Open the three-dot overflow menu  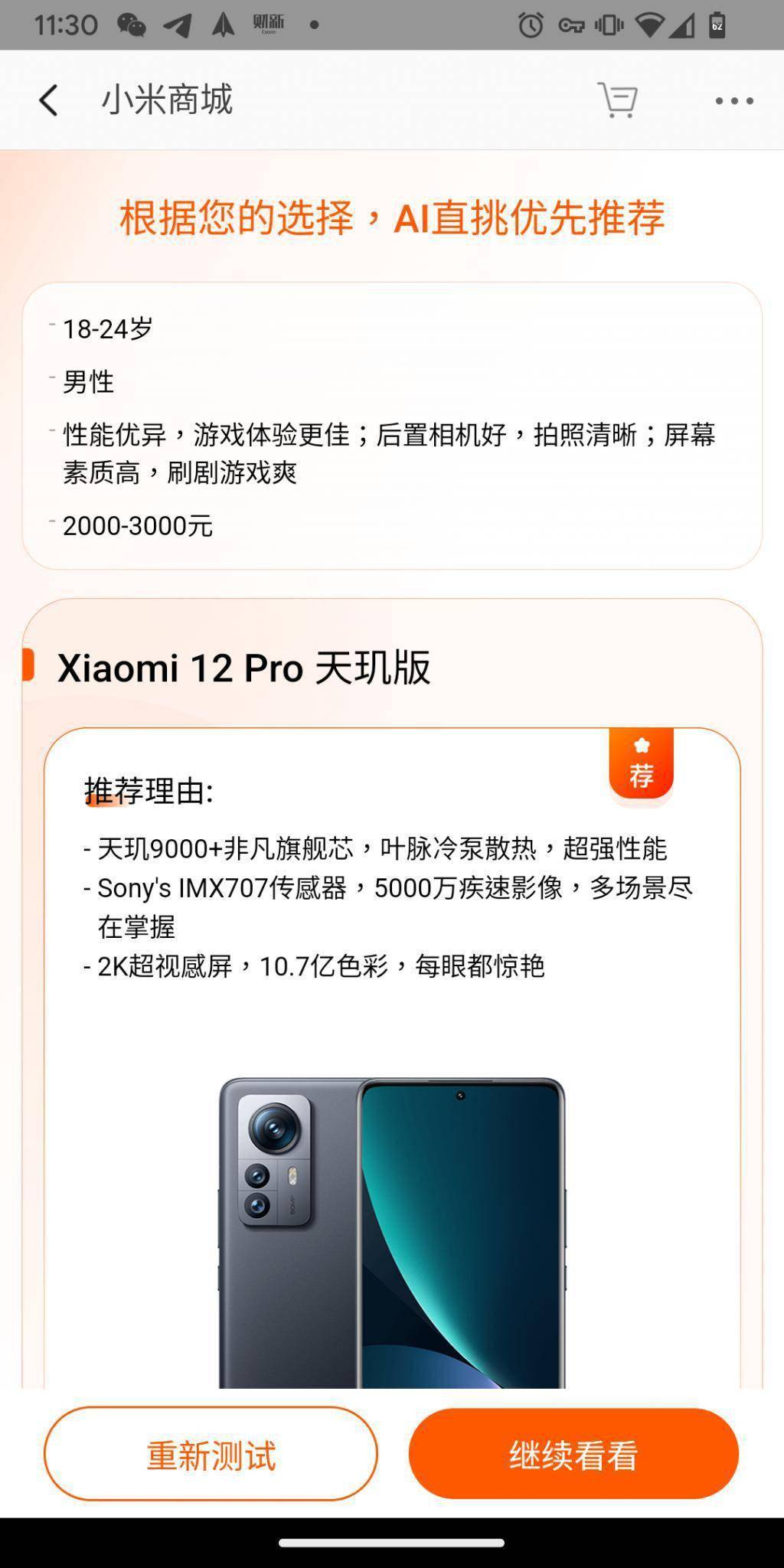click(x=733, y=100)
